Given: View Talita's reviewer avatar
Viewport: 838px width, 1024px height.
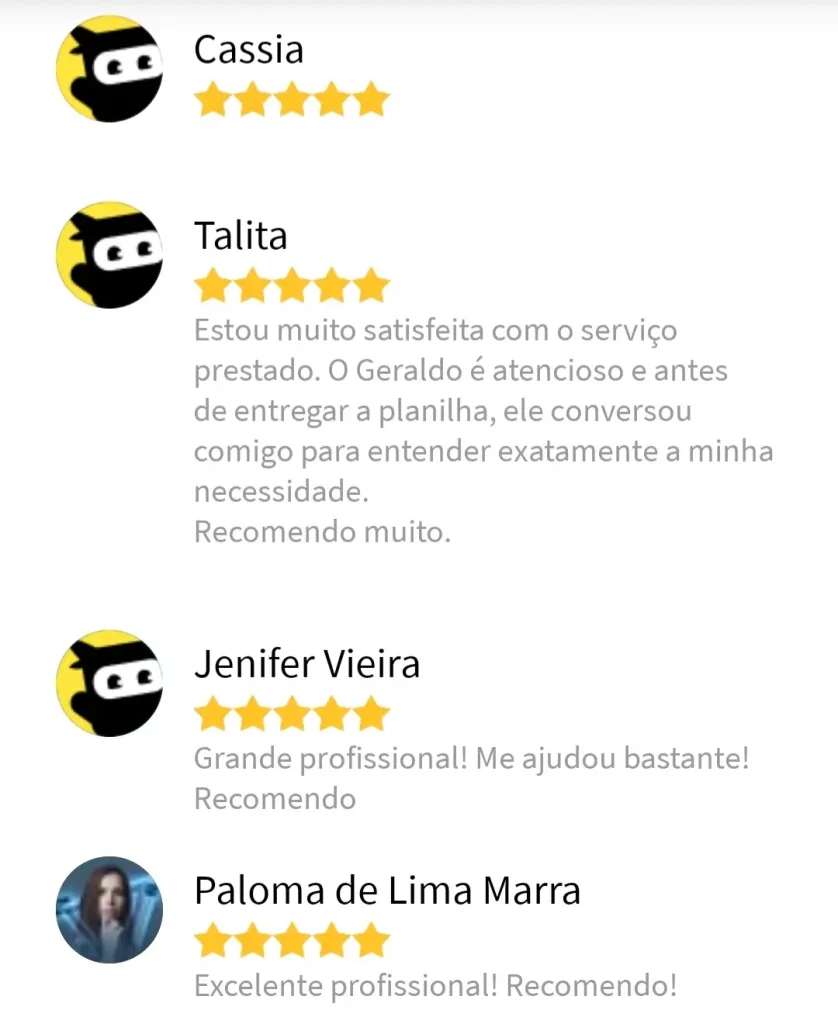Looking at the screenshot, I should (x=109, y=255).
